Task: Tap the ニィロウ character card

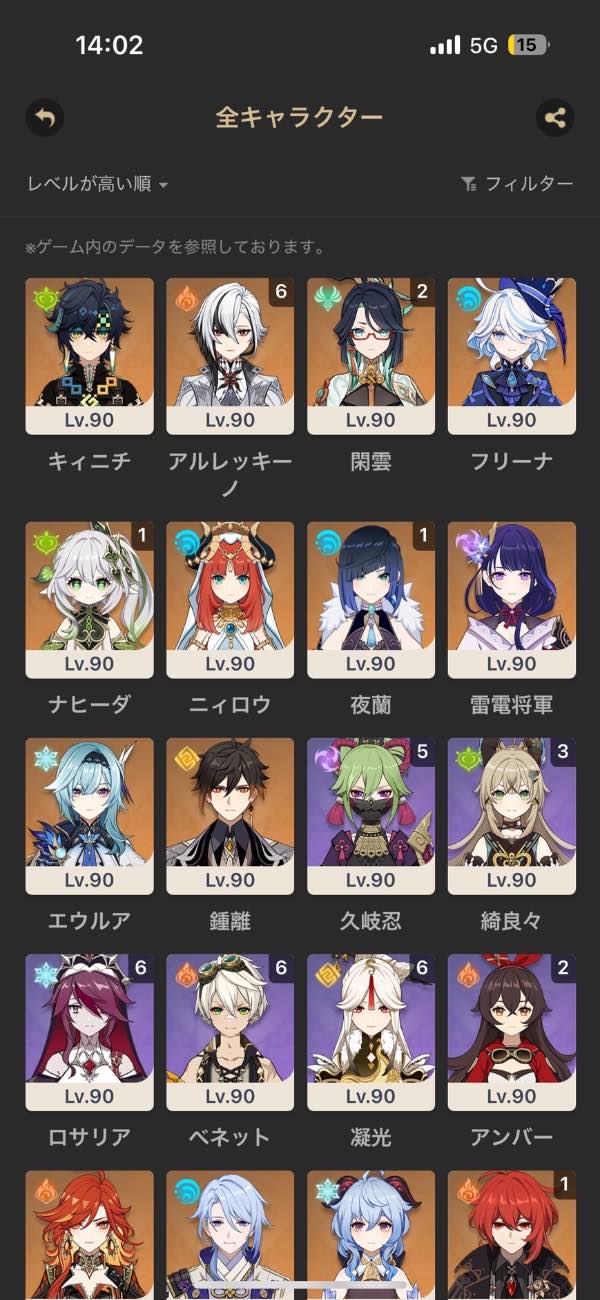Action: pos(230,599)
